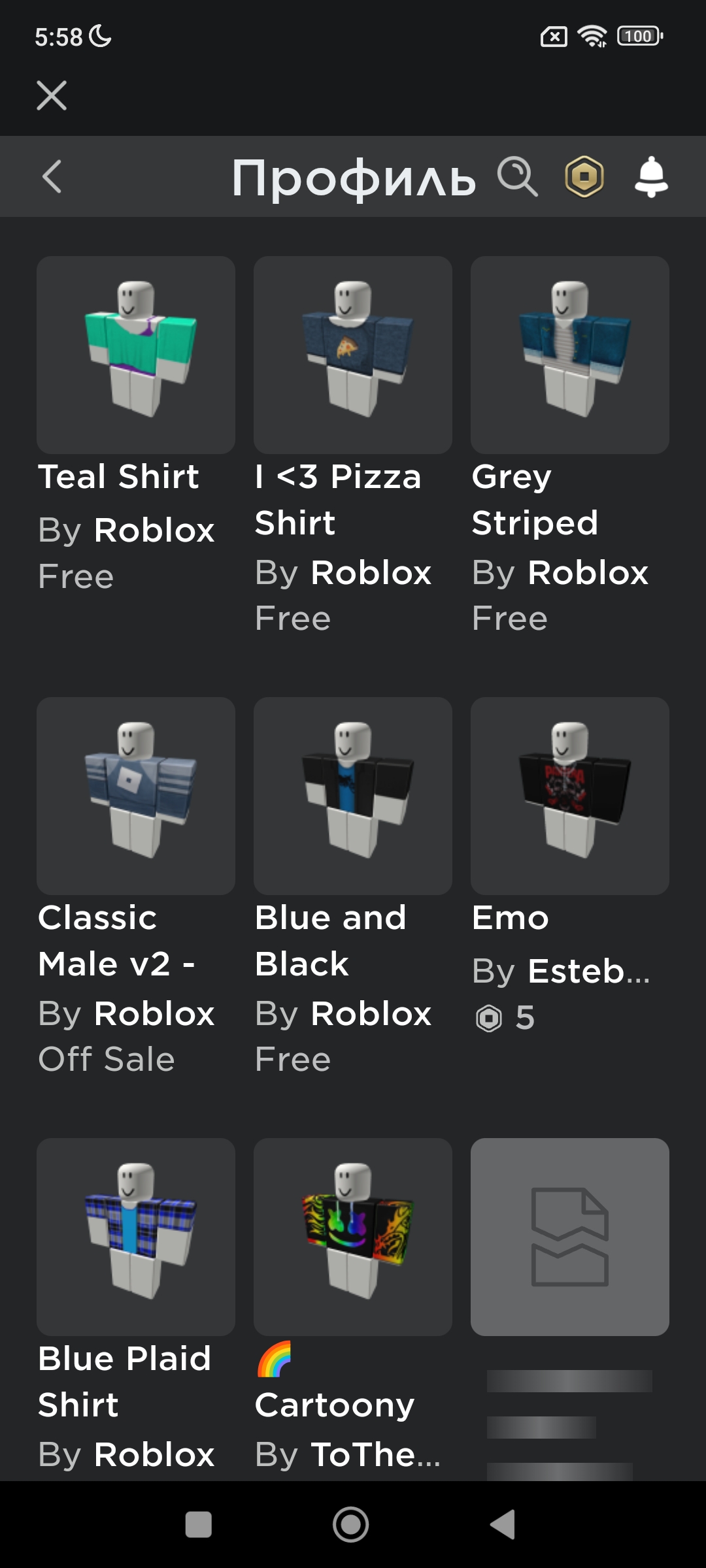
Task: Open the Robux balance icon
Action: (584, 176)
